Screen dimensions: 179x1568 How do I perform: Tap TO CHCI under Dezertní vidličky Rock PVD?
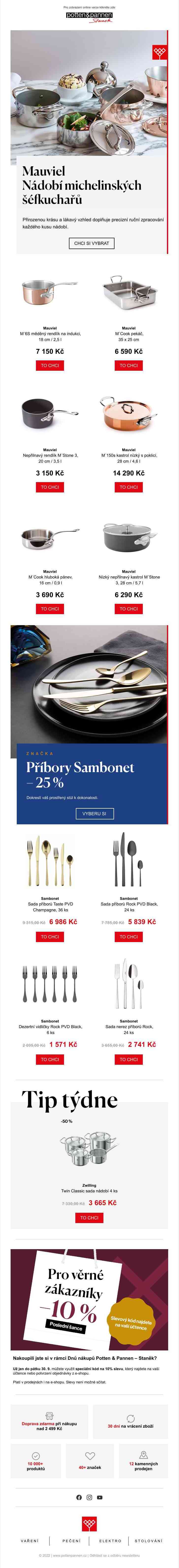[50, 1060]
